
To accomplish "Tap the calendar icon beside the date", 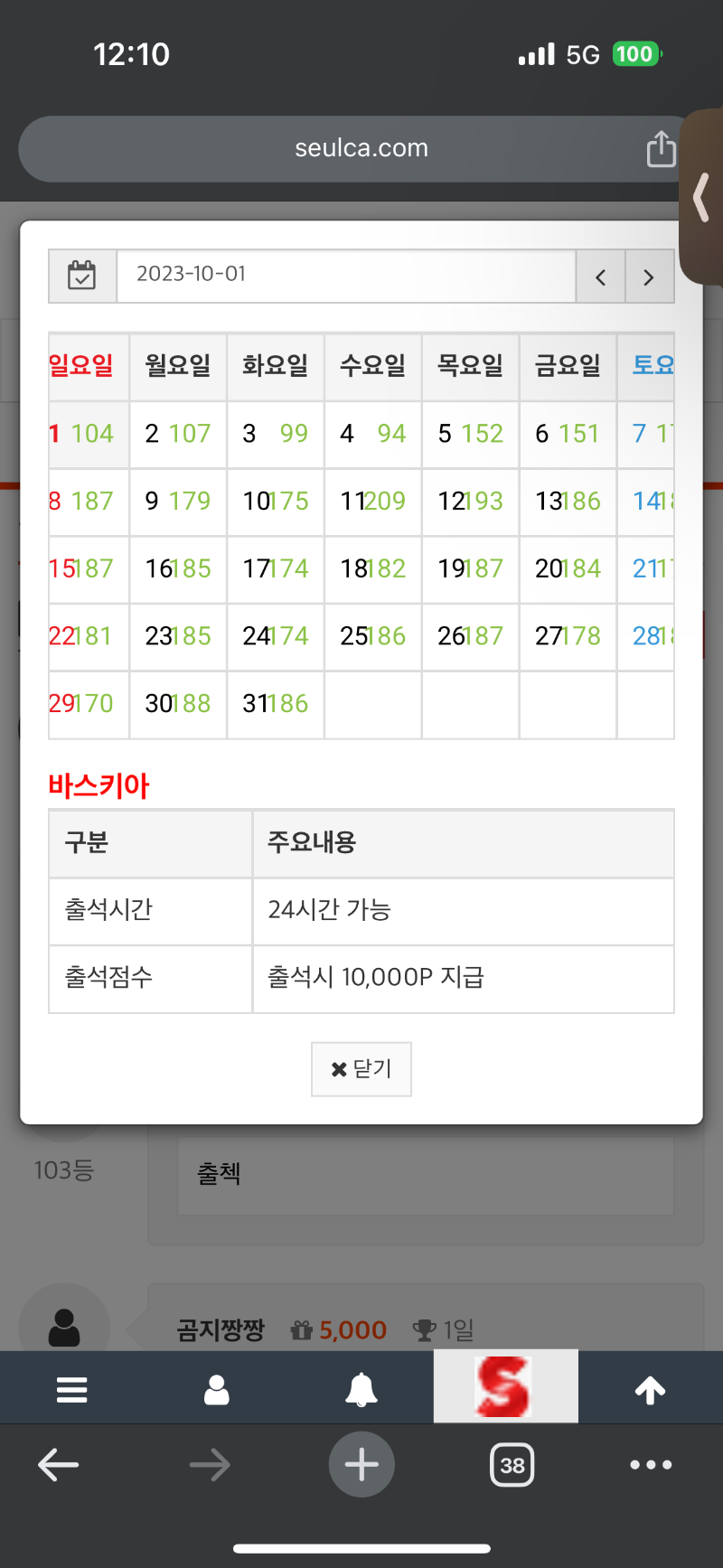I will (x=82, y=276).
